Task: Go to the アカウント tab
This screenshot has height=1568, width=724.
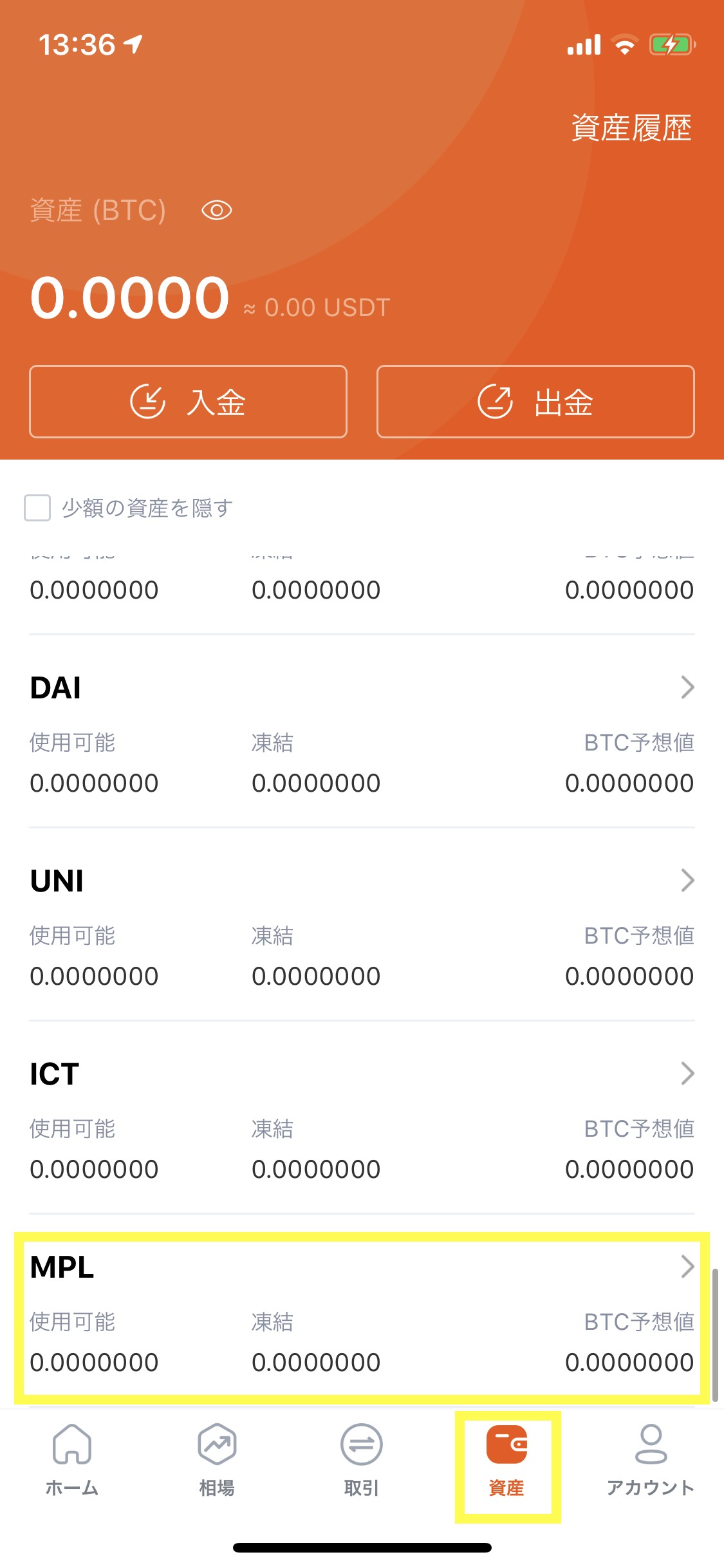Action: [x=651, y=1460]
